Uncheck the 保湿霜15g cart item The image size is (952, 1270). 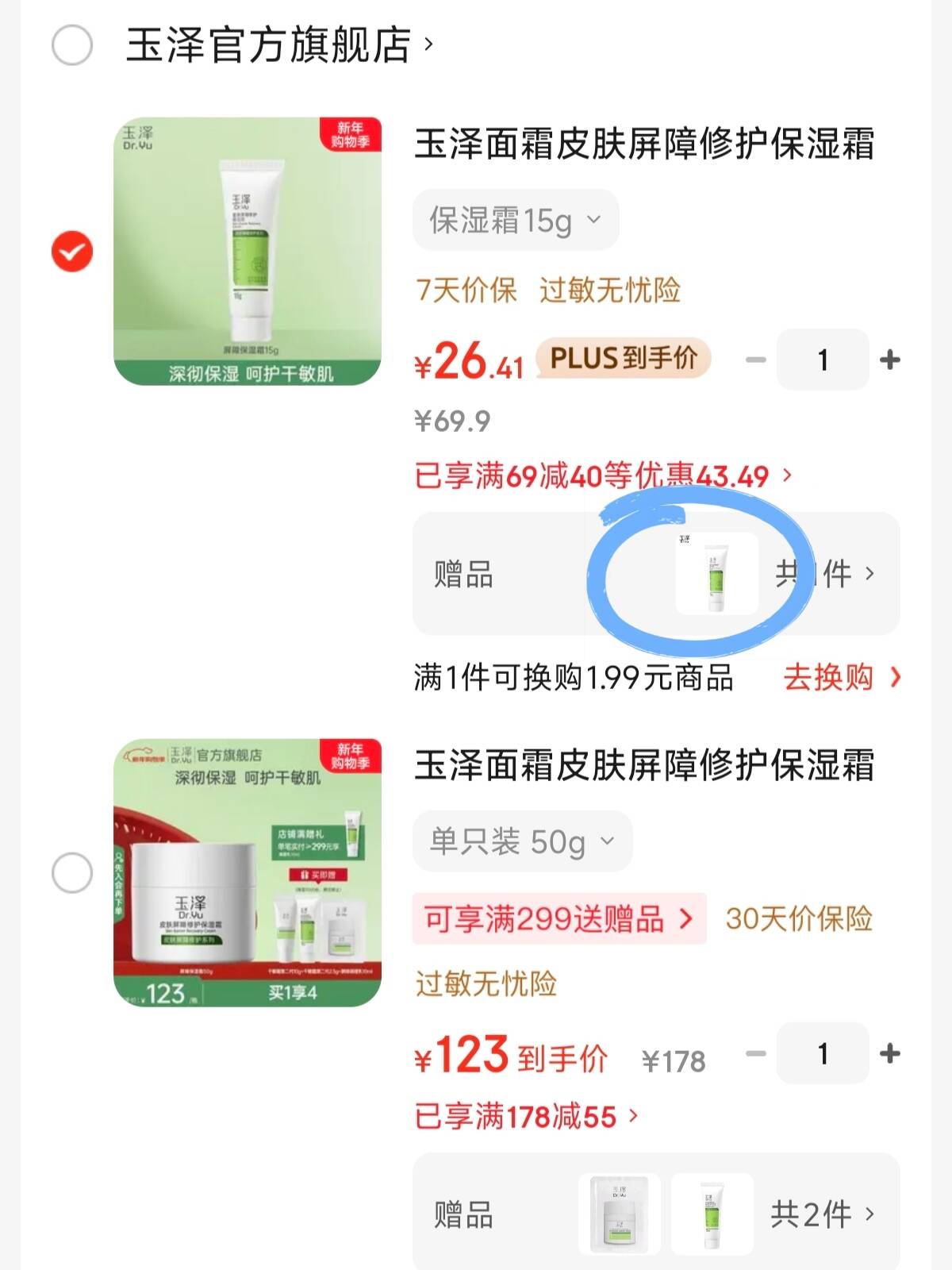(72, 252)
